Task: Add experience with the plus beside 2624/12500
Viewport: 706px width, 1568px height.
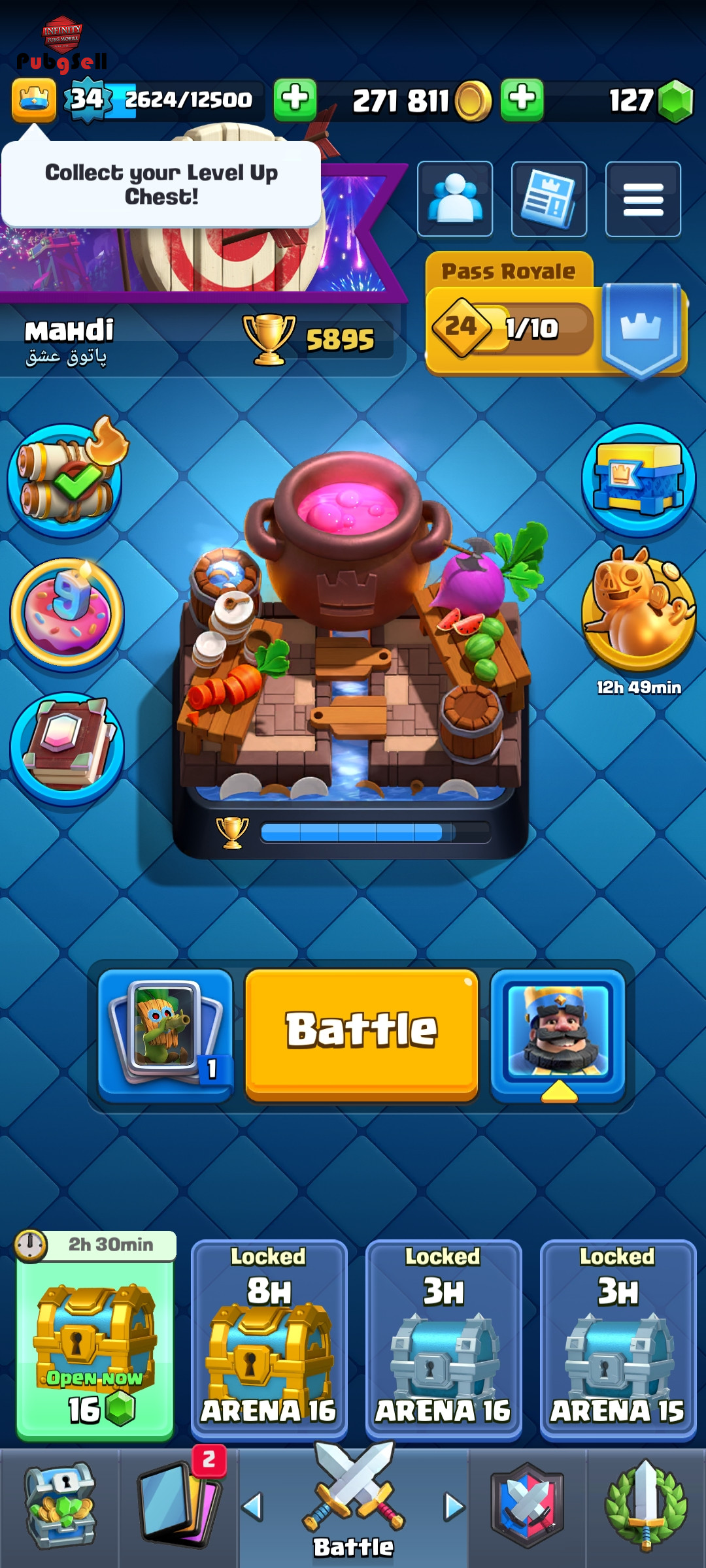Action: pyautogui.click(x=295, y=100)
